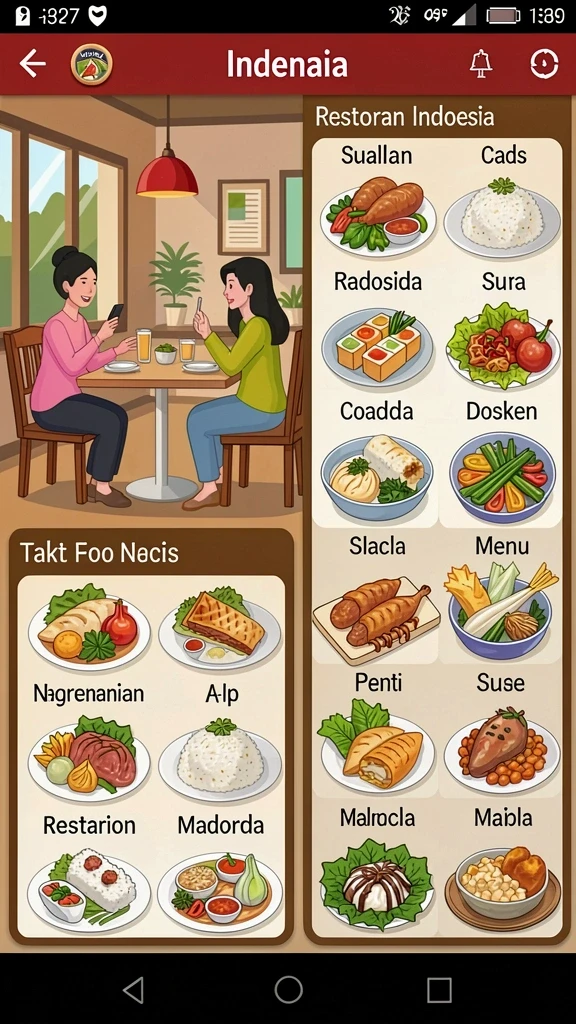Tap the system home button

coord(288,989)
